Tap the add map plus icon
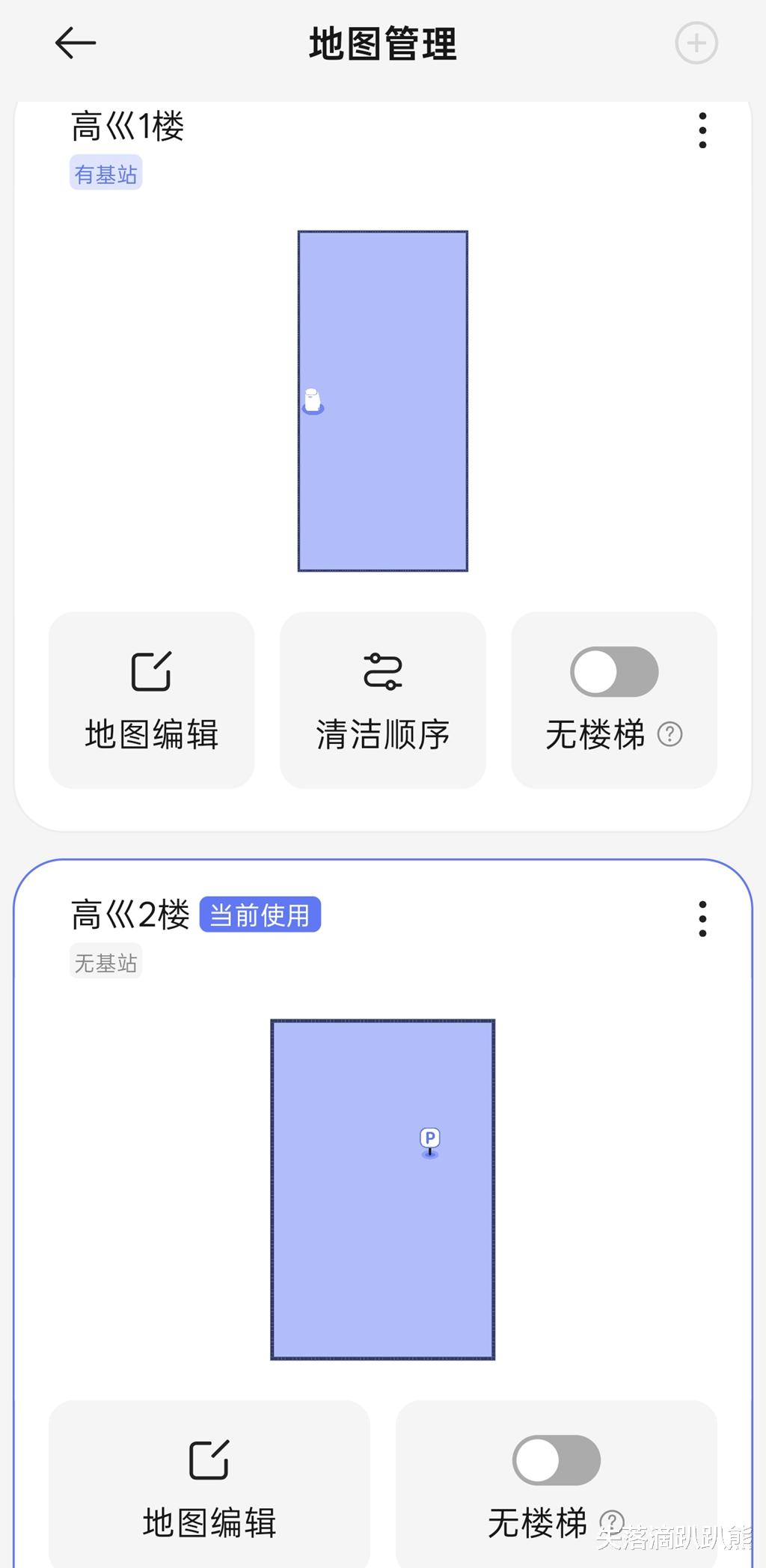 coord(696,43)
